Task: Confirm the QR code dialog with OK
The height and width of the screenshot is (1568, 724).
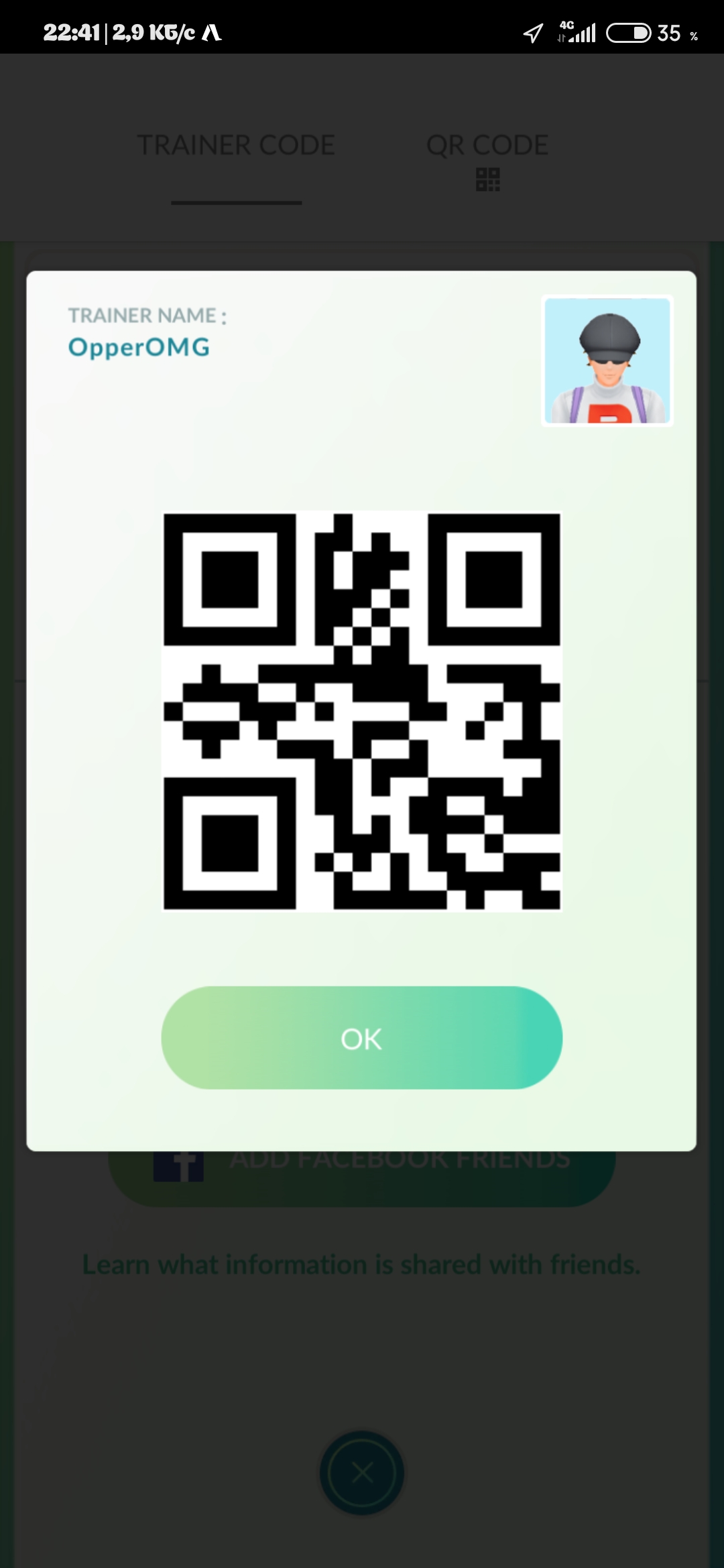Action: pos(361,1038)
